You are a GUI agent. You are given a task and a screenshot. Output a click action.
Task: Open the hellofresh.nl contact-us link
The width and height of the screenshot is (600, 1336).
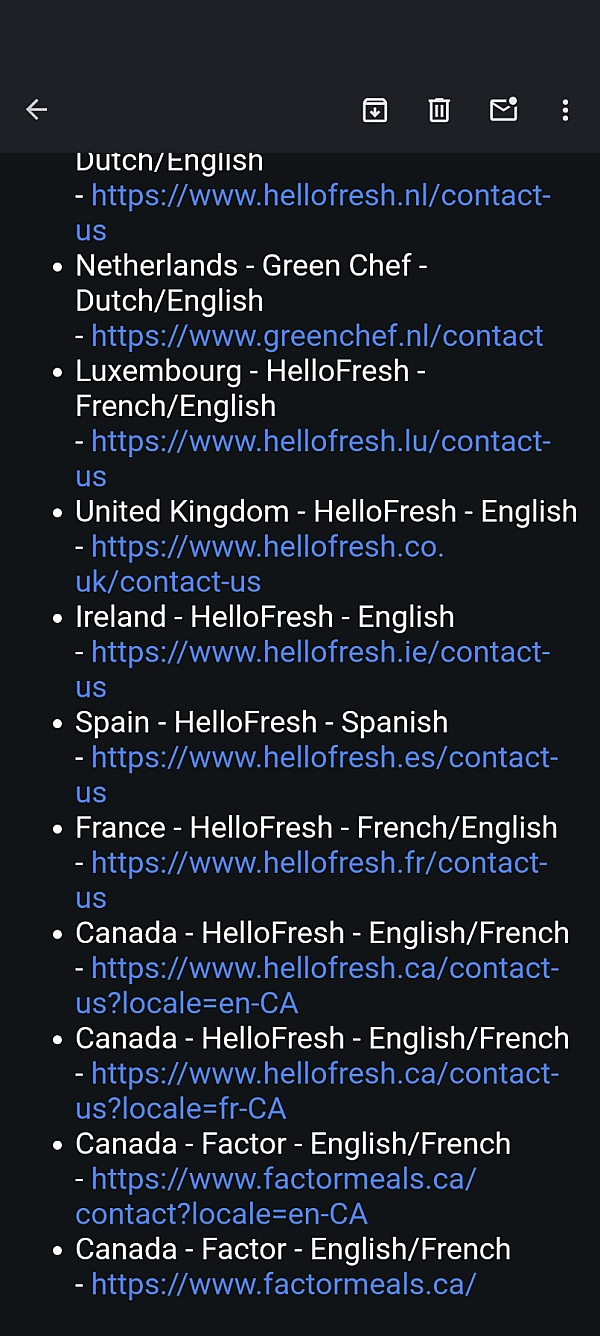click(320, 195)
